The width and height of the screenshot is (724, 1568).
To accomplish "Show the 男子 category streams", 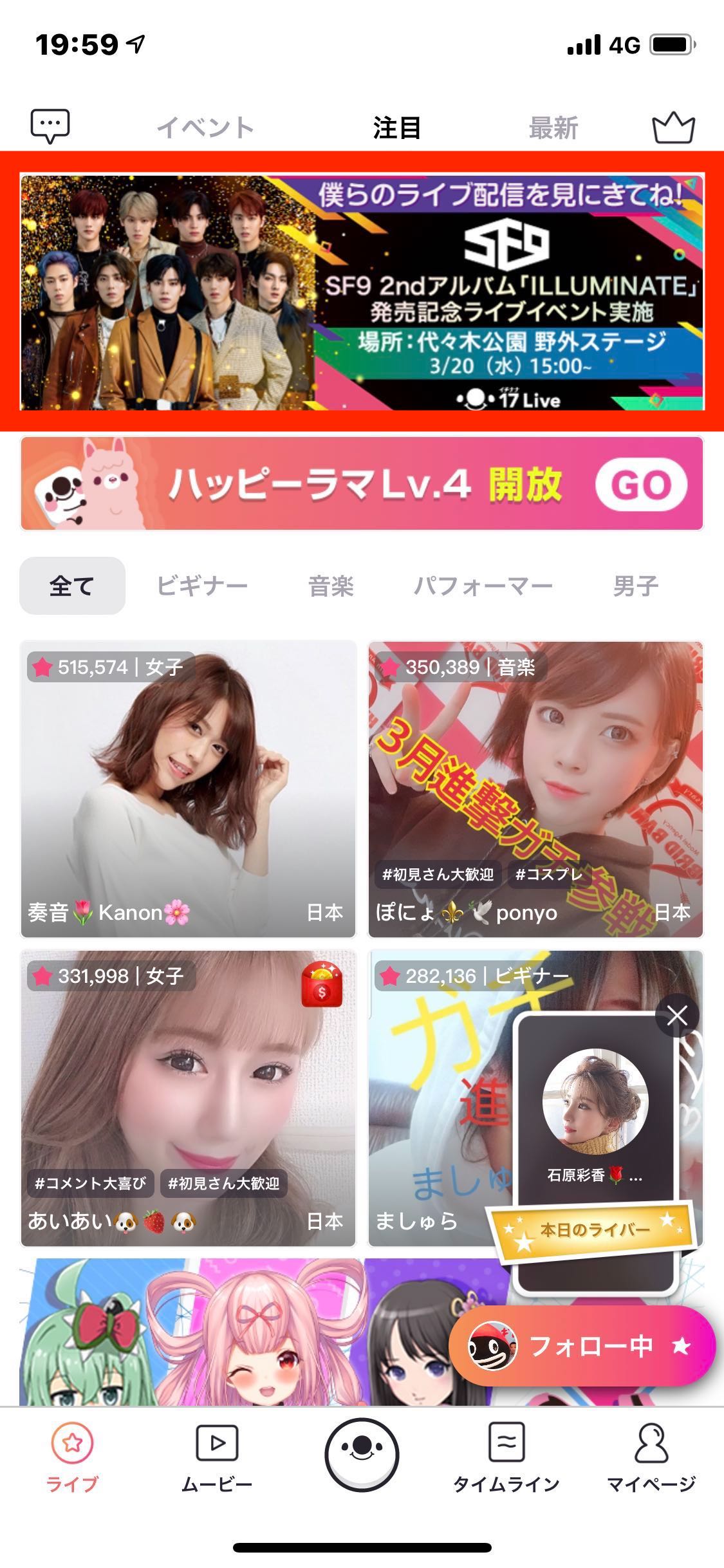I will coord(636,586).
